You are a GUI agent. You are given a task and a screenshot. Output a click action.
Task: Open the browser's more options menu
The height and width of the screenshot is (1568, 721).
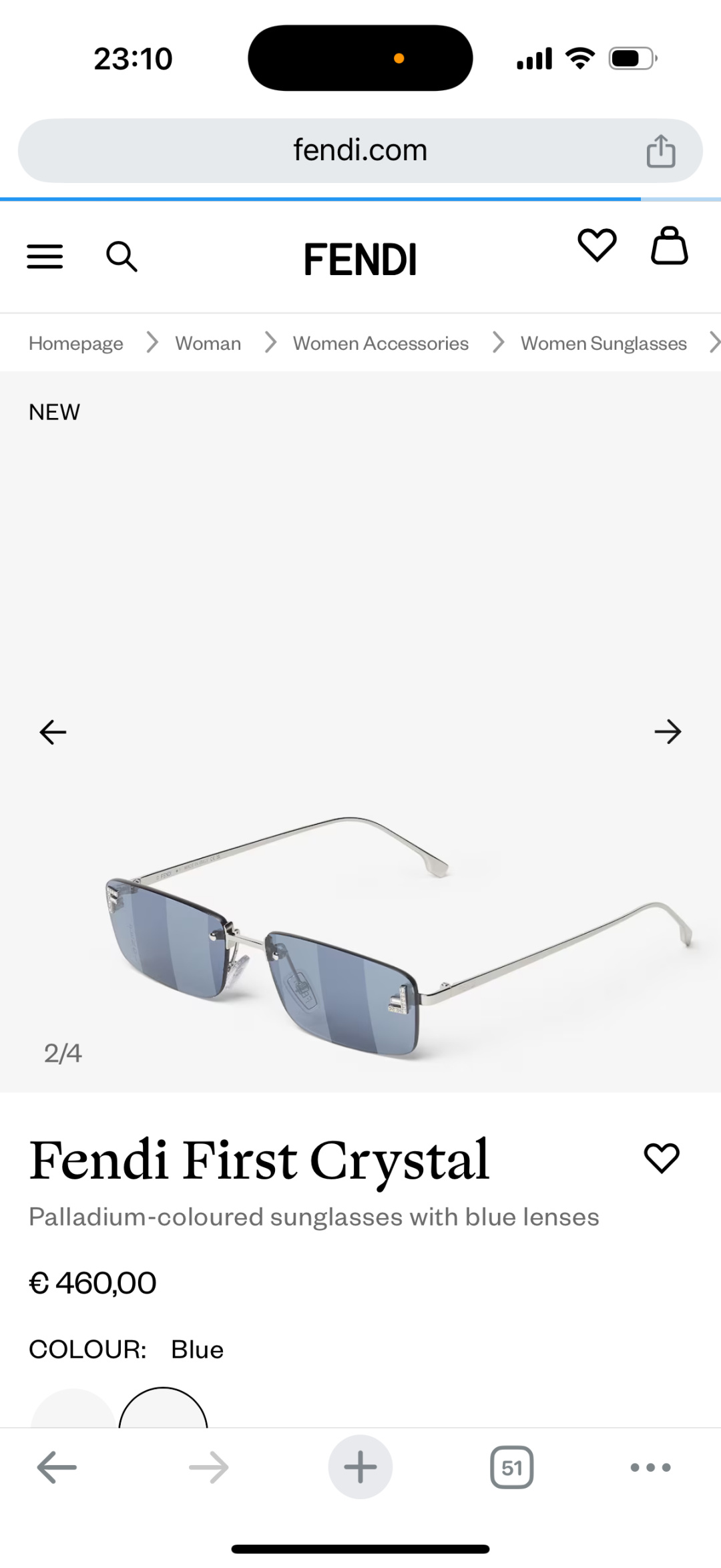pyautogui.click(x=650, y=1467)
